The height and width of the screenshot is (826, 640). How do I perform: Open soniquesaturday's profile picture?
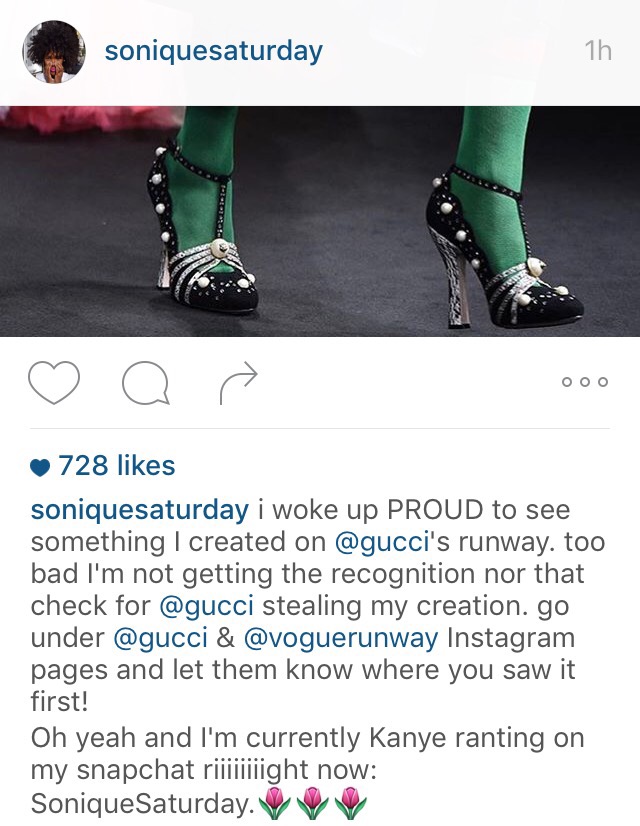coord(53,51)
